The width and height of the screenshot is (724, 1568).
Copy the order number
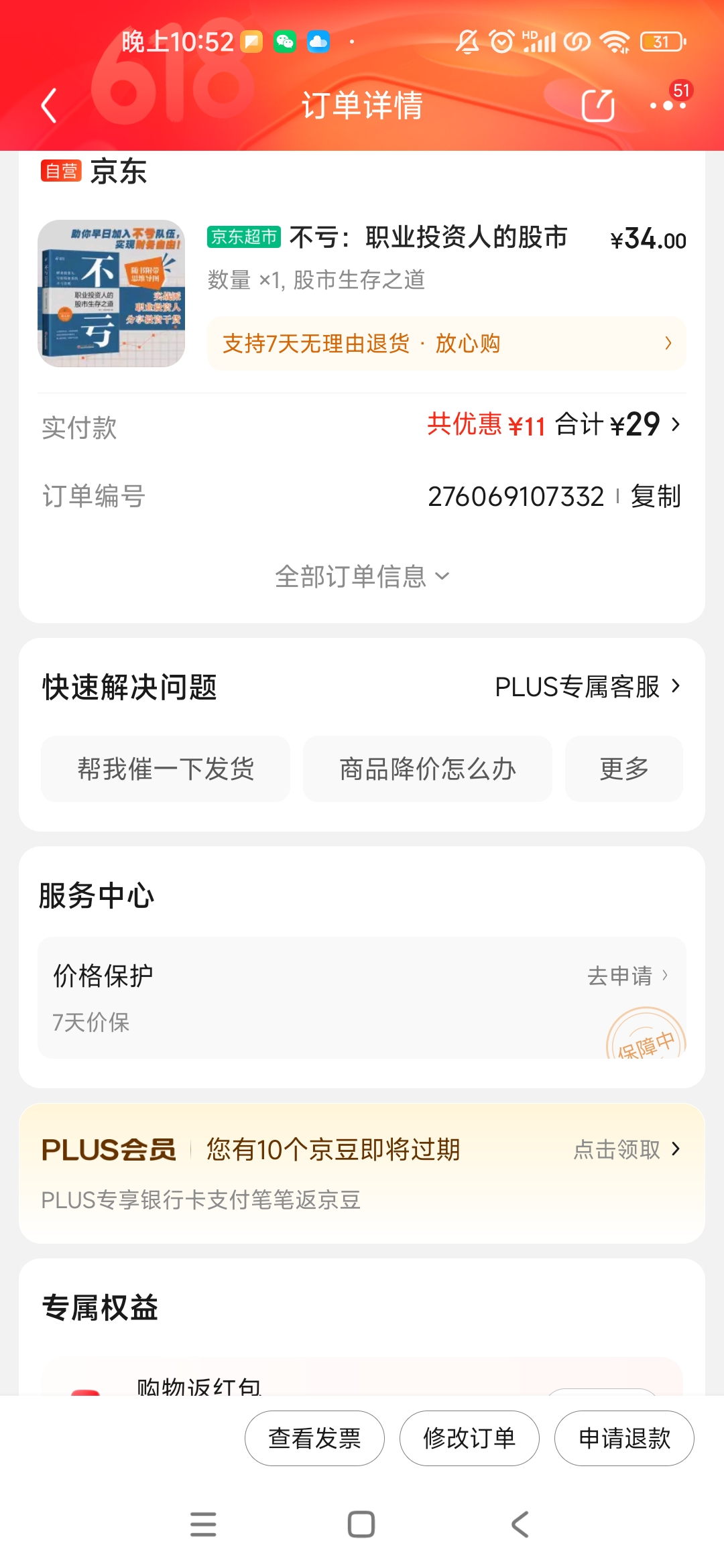point(656,497)
